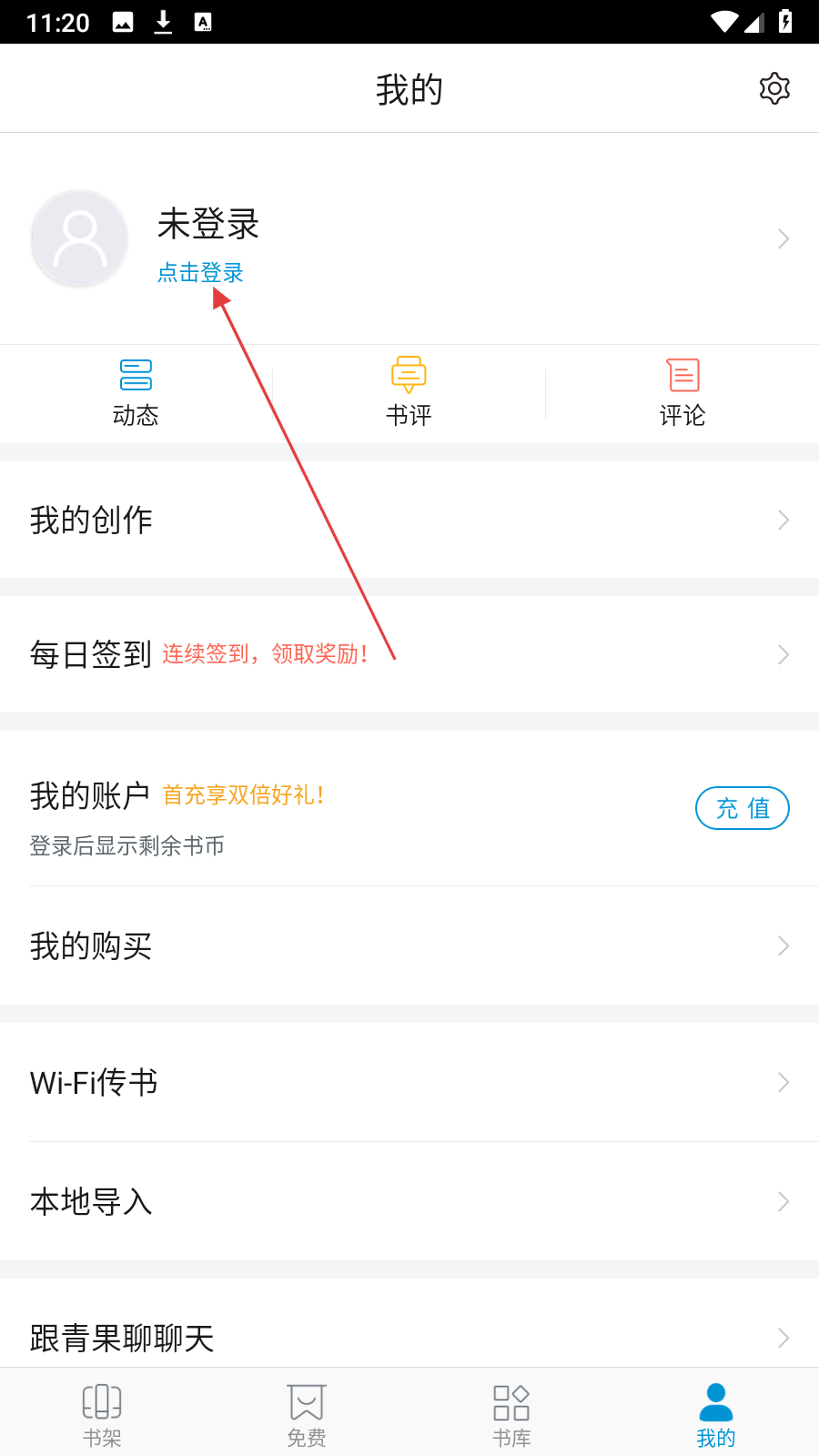The width and height of the screenshot is (819, 1456).
Task: Open the settings gear icon
Action: (x=774, y=88)
